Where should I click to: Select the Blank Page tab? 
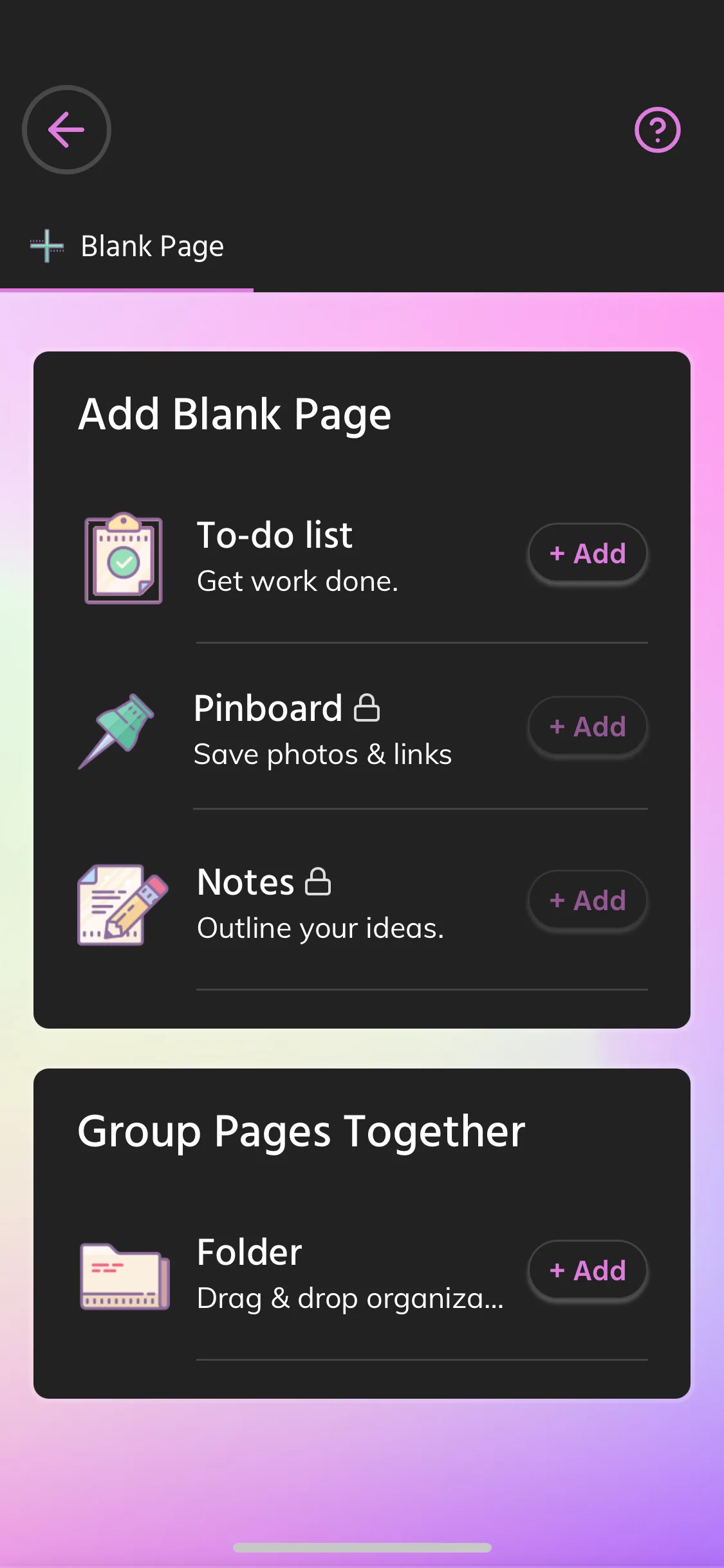(x=127, y=247)
